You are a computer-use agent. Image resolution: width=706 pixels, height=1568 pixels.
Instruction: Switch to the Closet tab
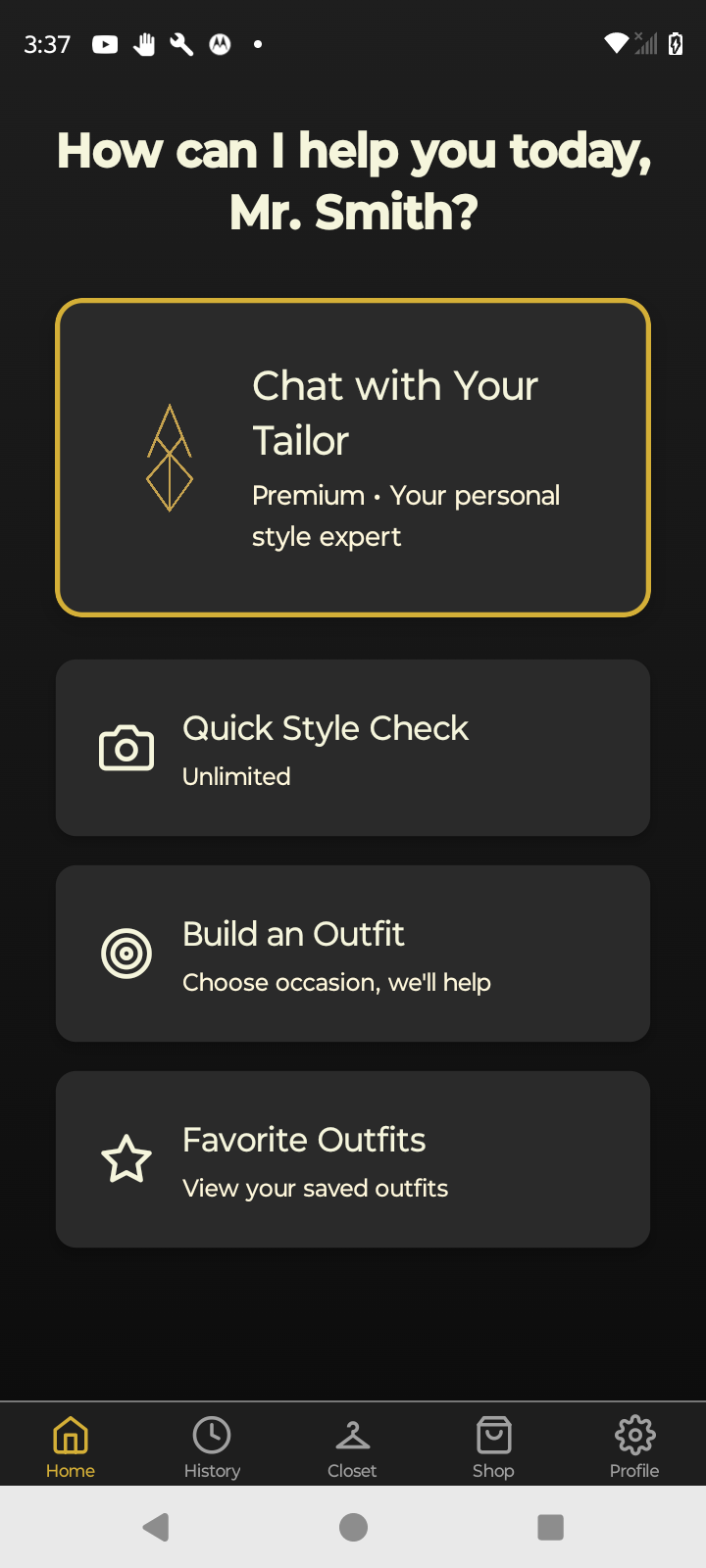[x=352, y=1445]
